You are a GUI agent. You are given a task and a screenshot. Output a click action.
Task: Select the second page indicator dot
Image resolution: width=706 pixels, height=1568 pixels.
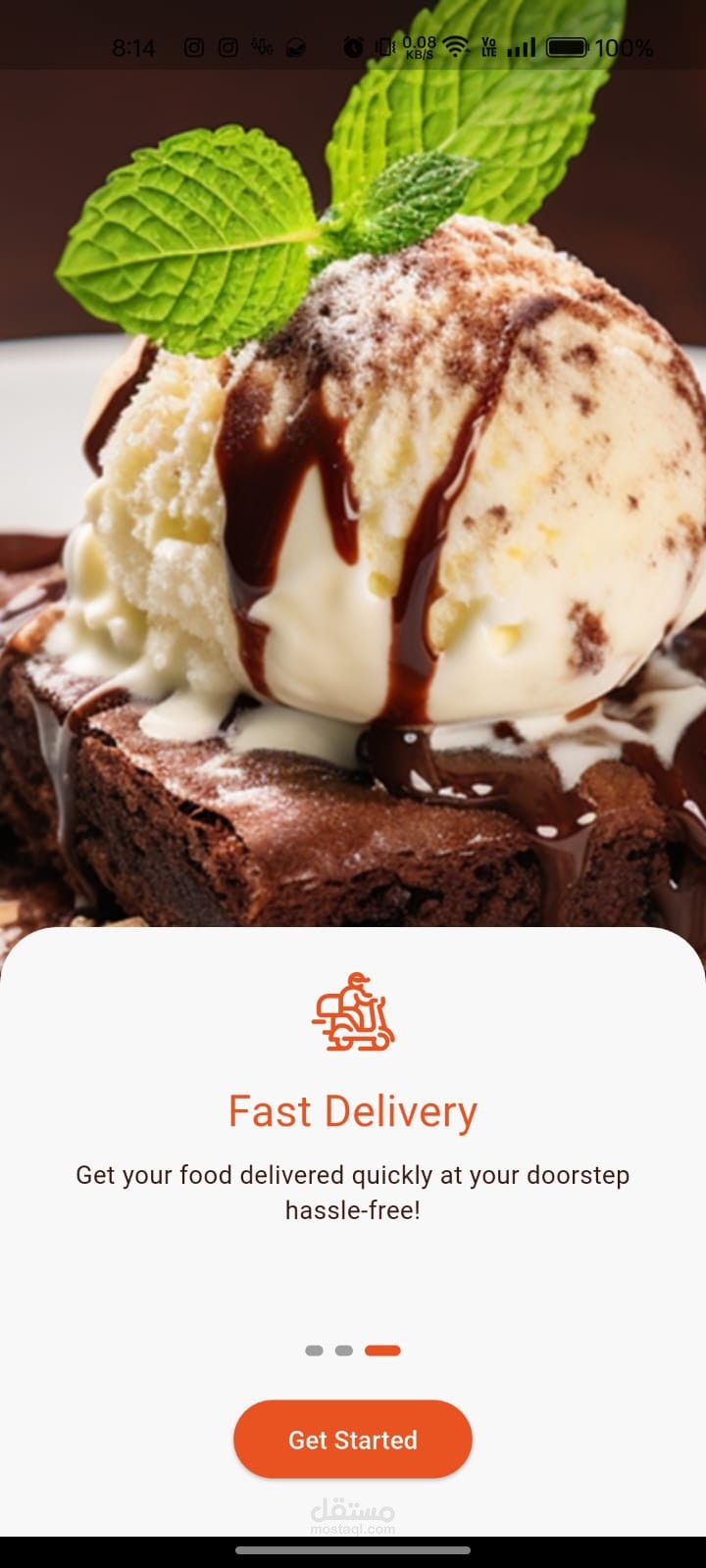tap(343, 1350)
